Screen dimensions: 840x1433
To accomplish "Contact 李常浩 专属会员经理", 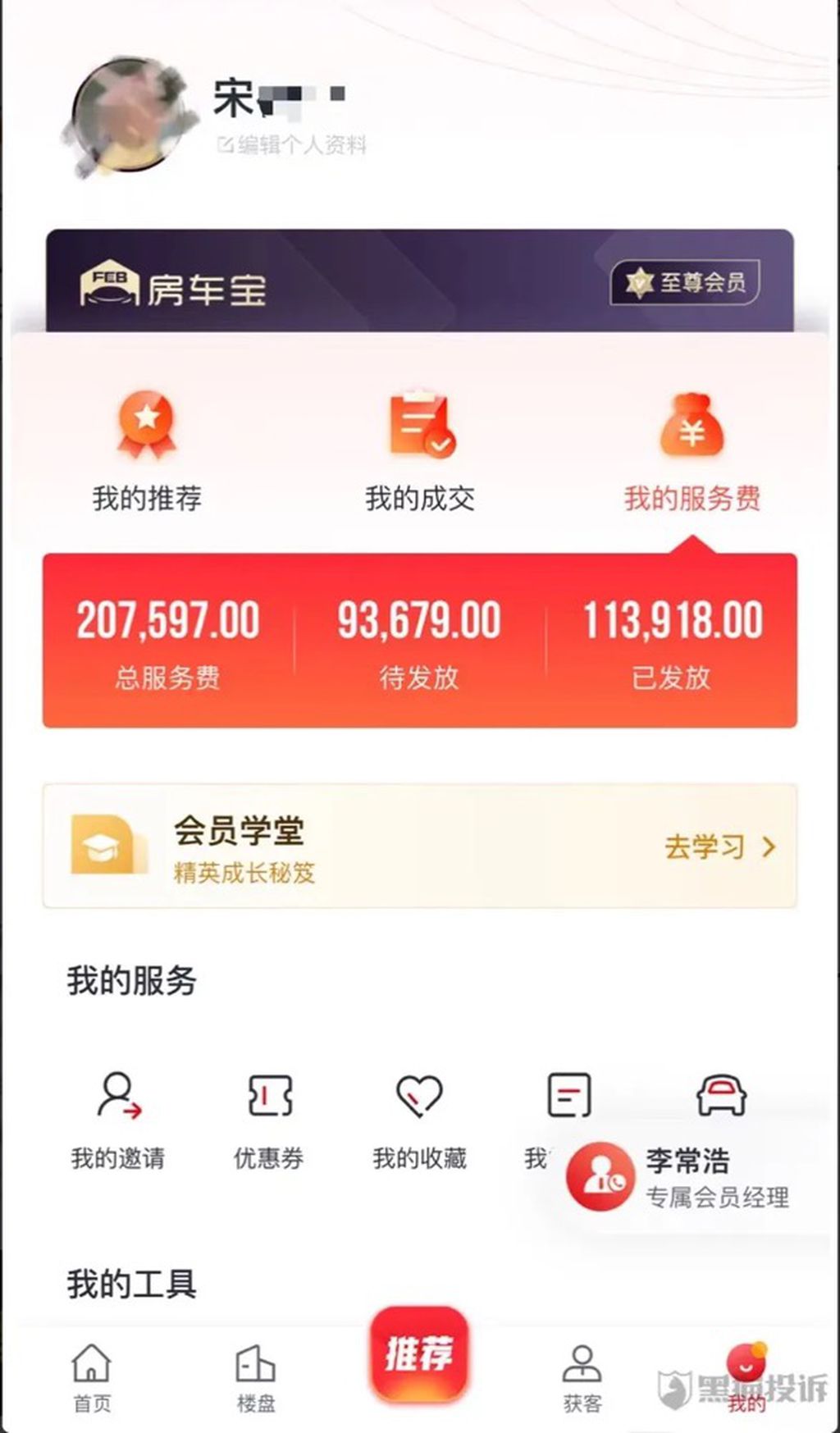I will coord(677,1179).
